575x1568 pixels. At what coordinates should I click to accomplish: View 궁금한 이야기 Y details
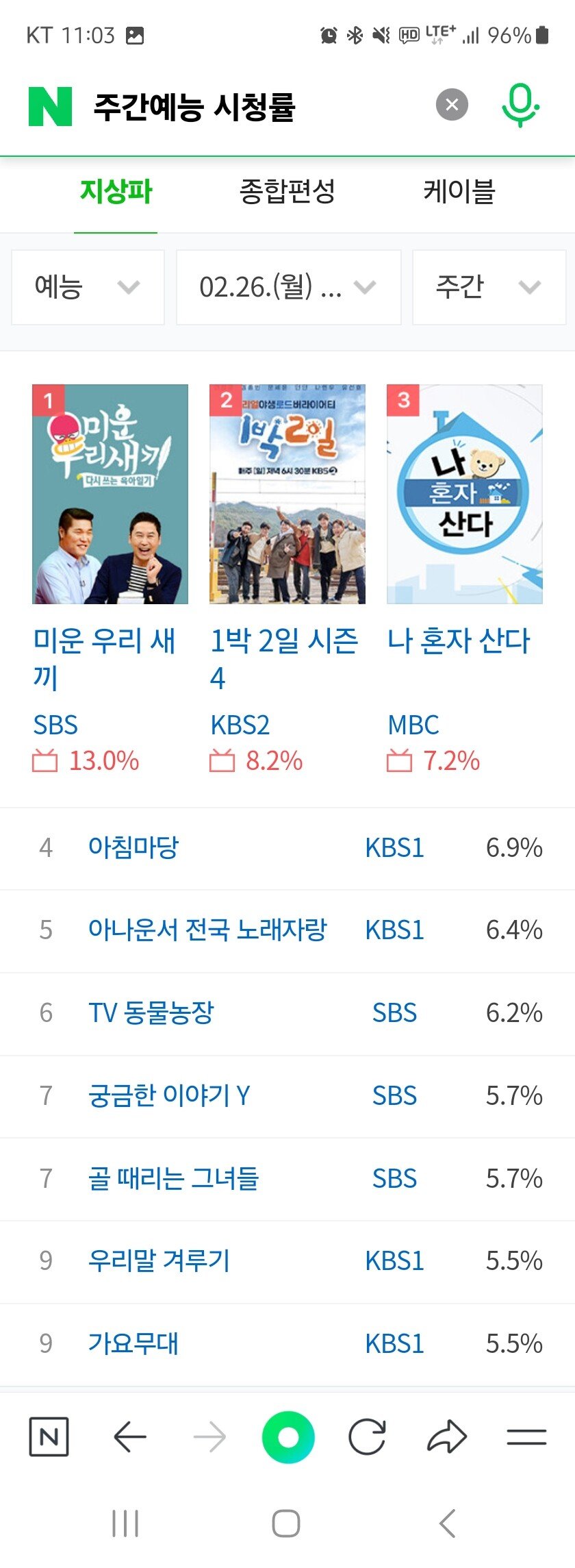click(169, 1096)
